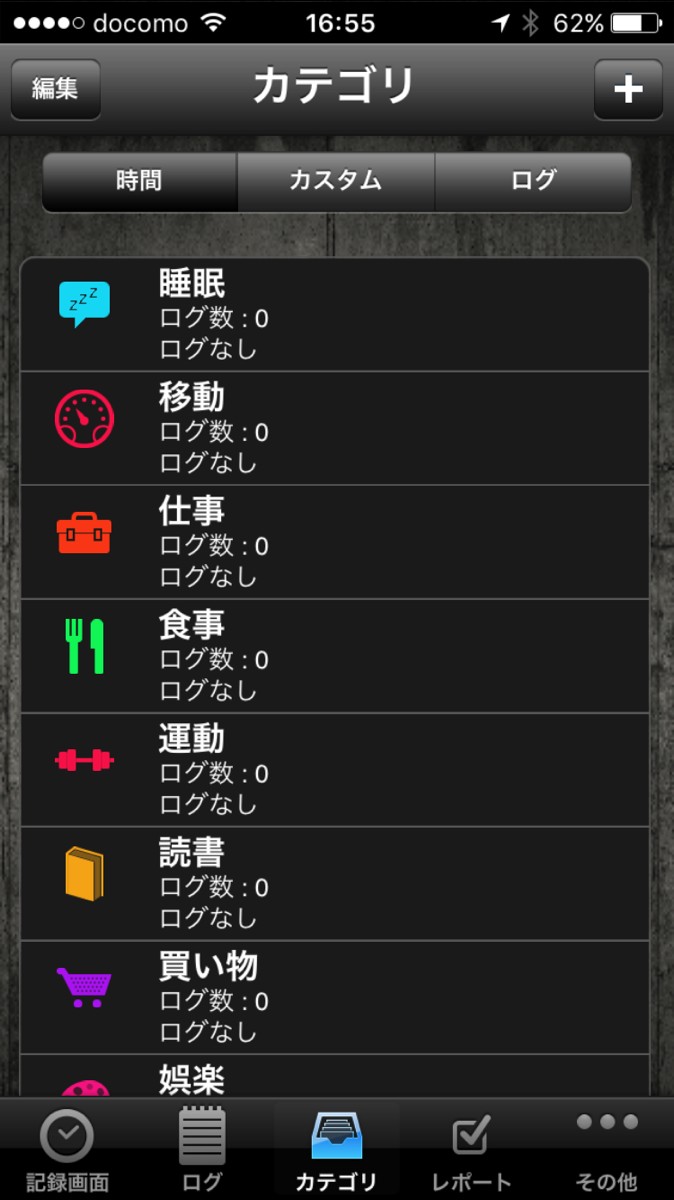Add a new category with the plus button

[x=628, y=90]
